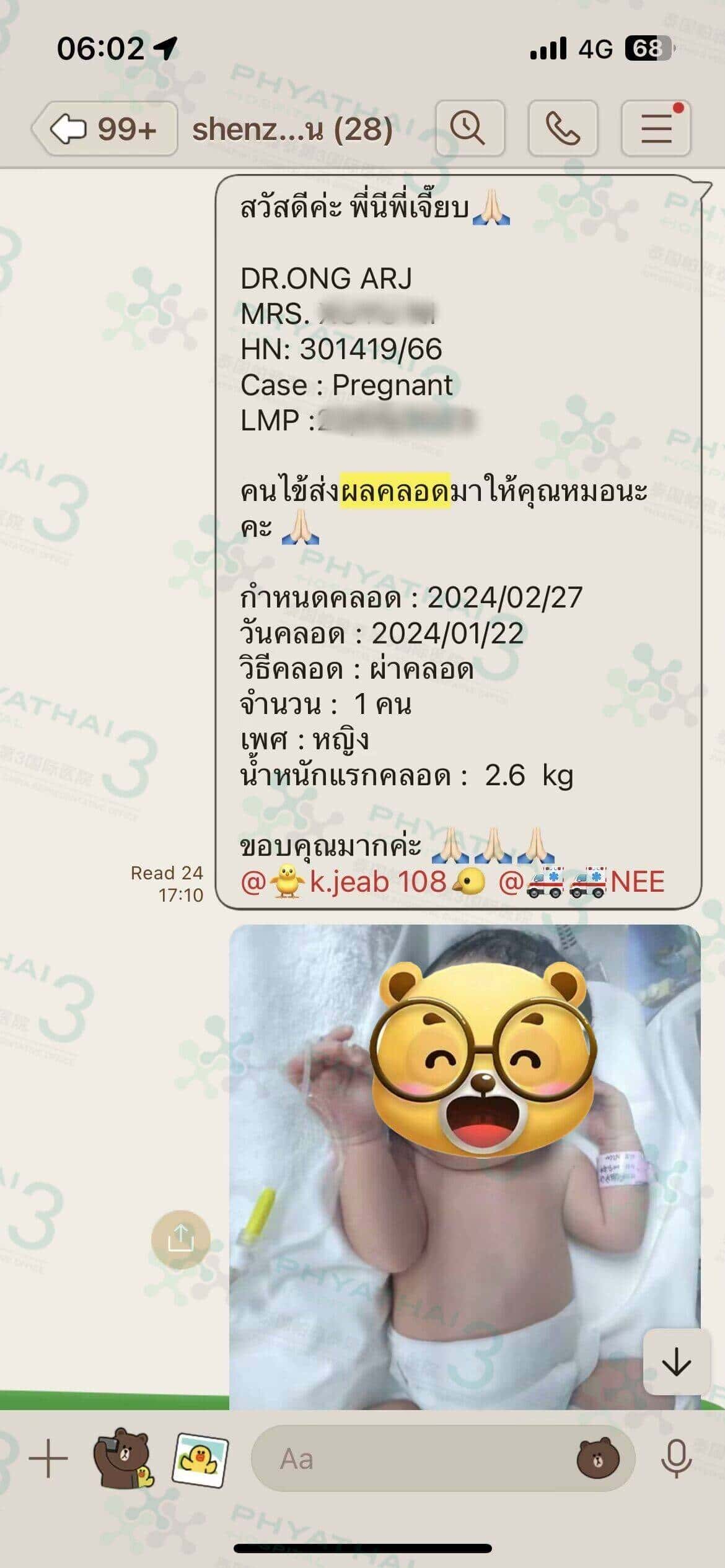
Task: Search within this chat
Action: pos(469,128)
